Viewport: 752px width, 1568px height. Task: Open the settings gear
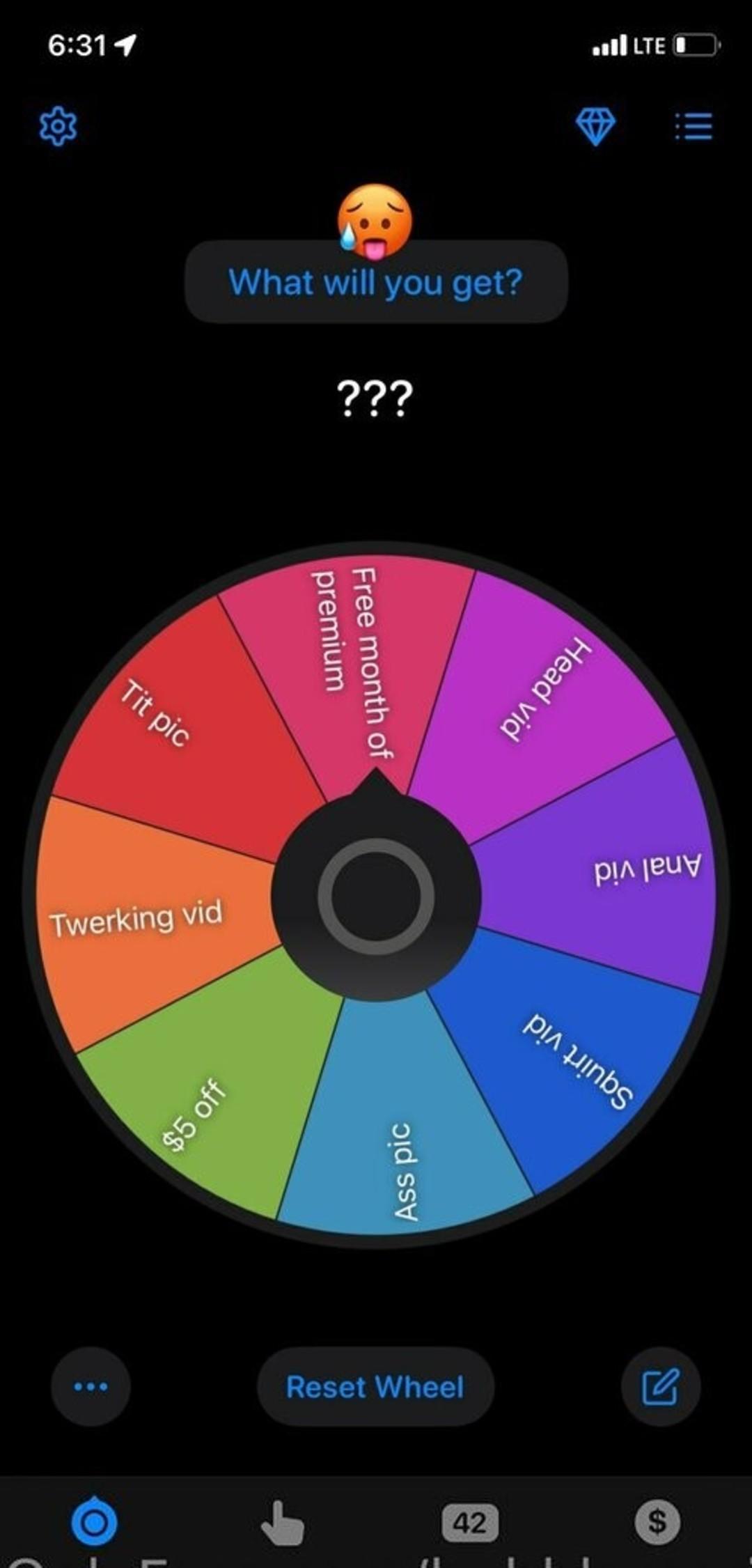(x=58, y=126)
